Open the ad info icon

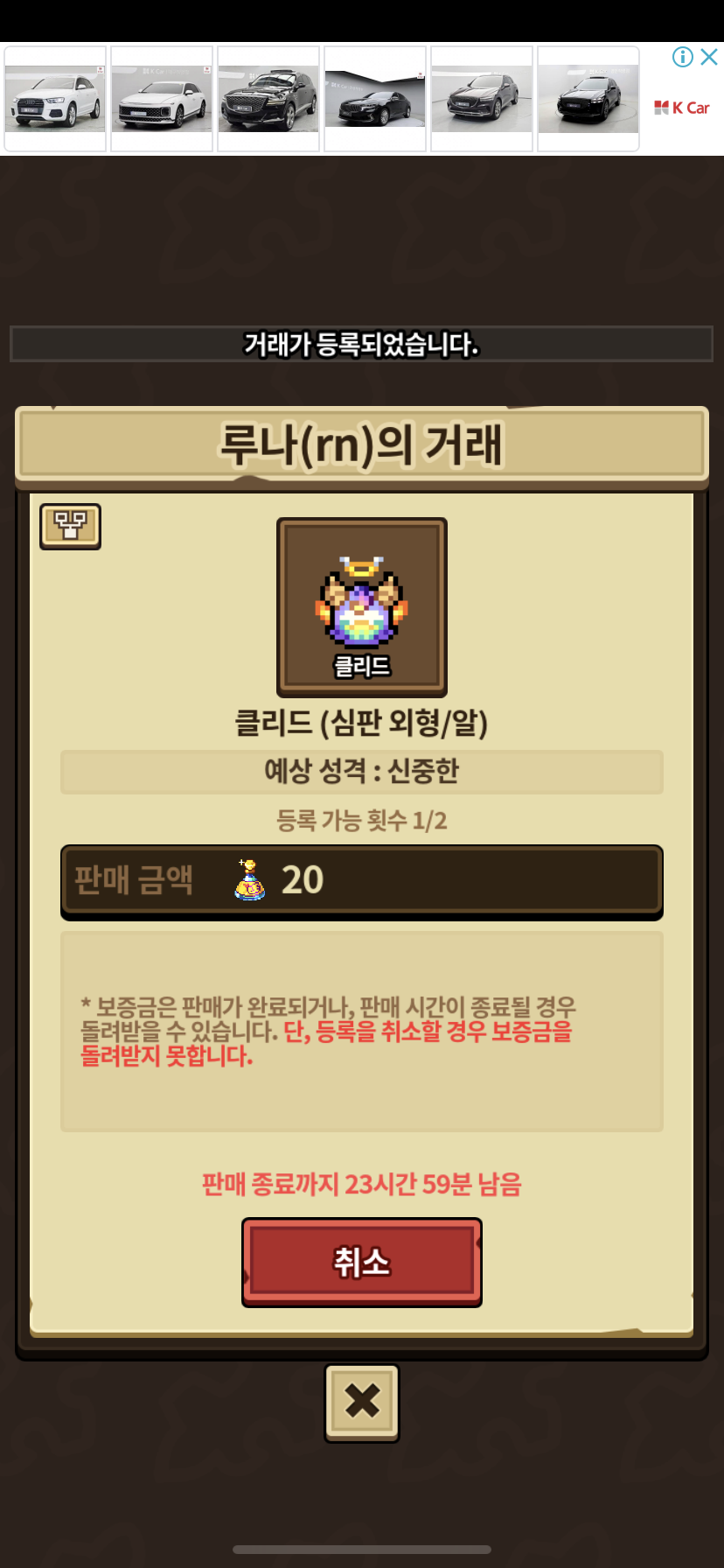pyautogui.click(x=683, y=58)
